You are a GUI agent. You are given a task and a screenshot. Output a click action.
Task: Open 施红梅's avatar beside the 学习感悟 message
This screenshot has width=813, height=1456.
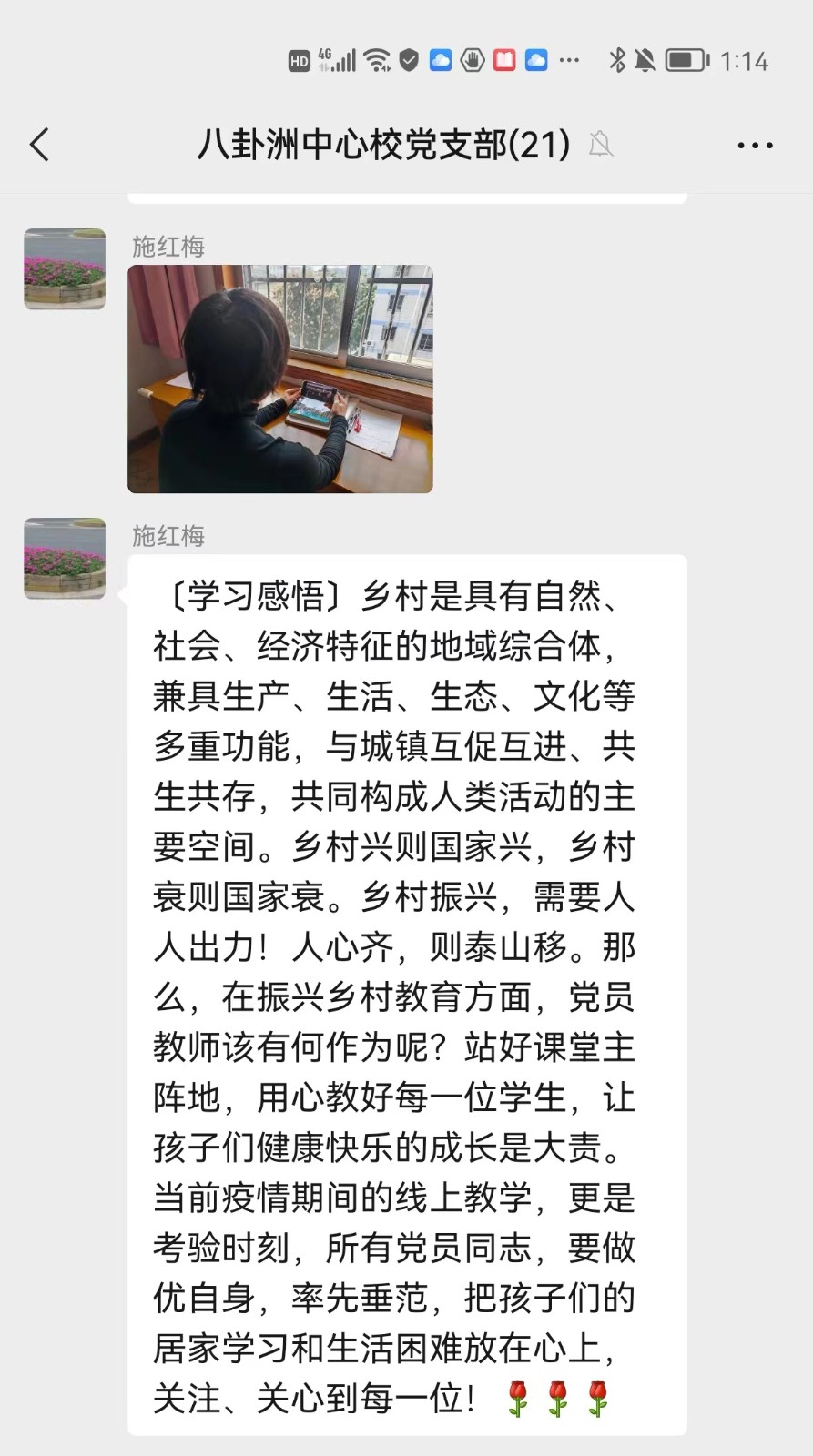[x=65, y=559]
